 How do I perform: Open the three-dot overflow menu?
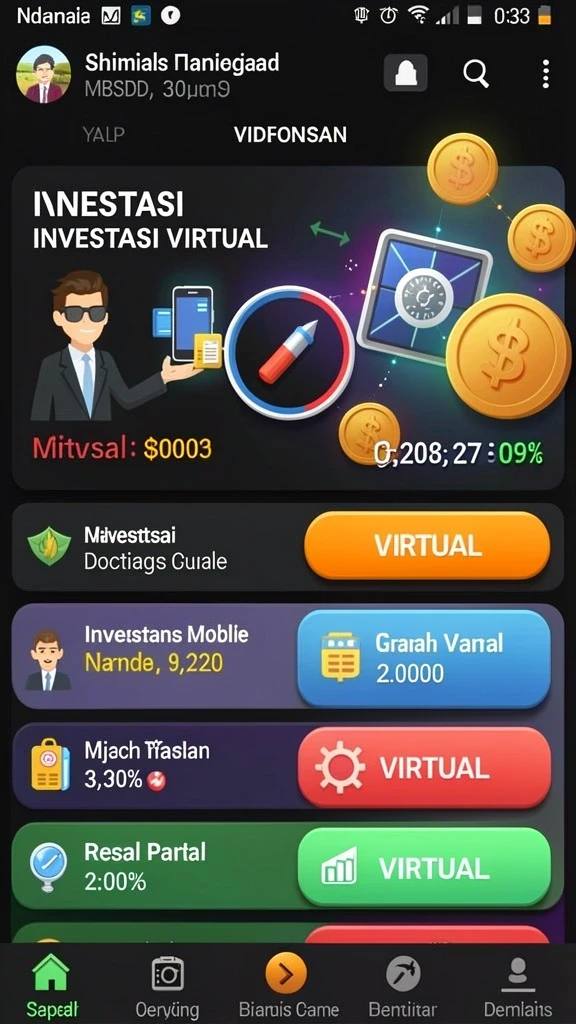pos(545,73)
